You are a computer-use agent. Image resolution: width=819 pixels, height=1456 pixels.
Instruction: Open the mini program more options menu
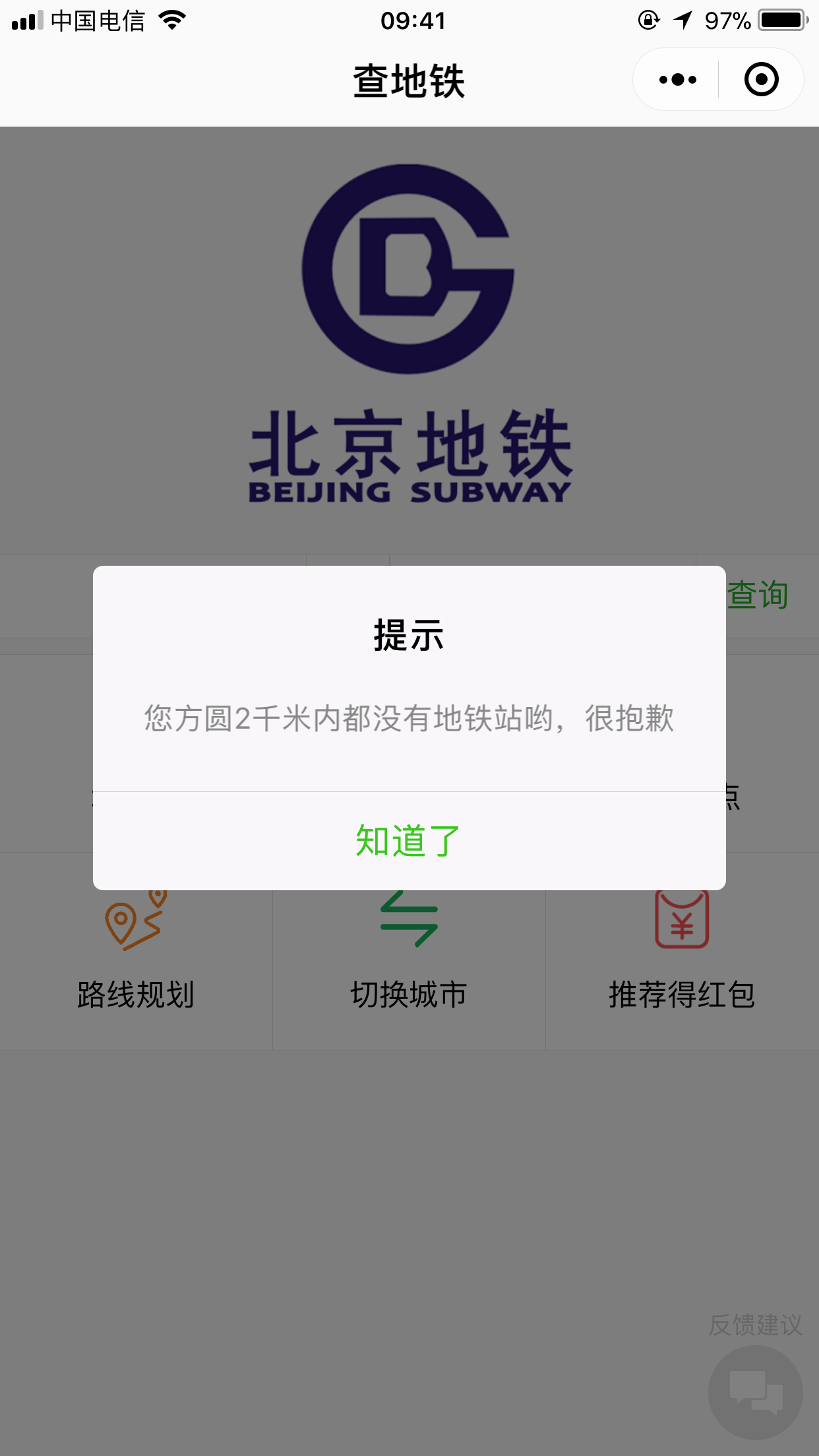pos(677,80)
